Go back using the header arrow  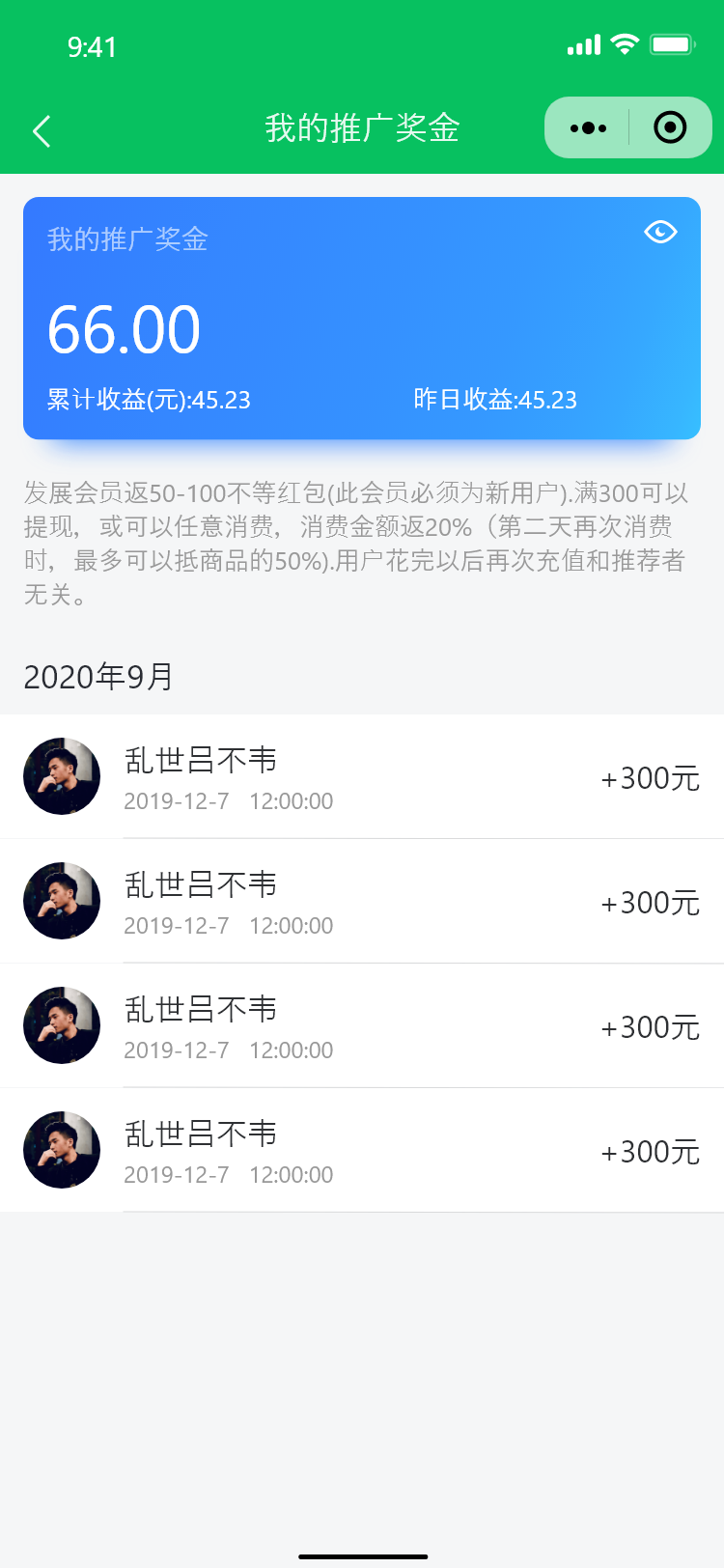pyautogui.click(x=42, y=130)
